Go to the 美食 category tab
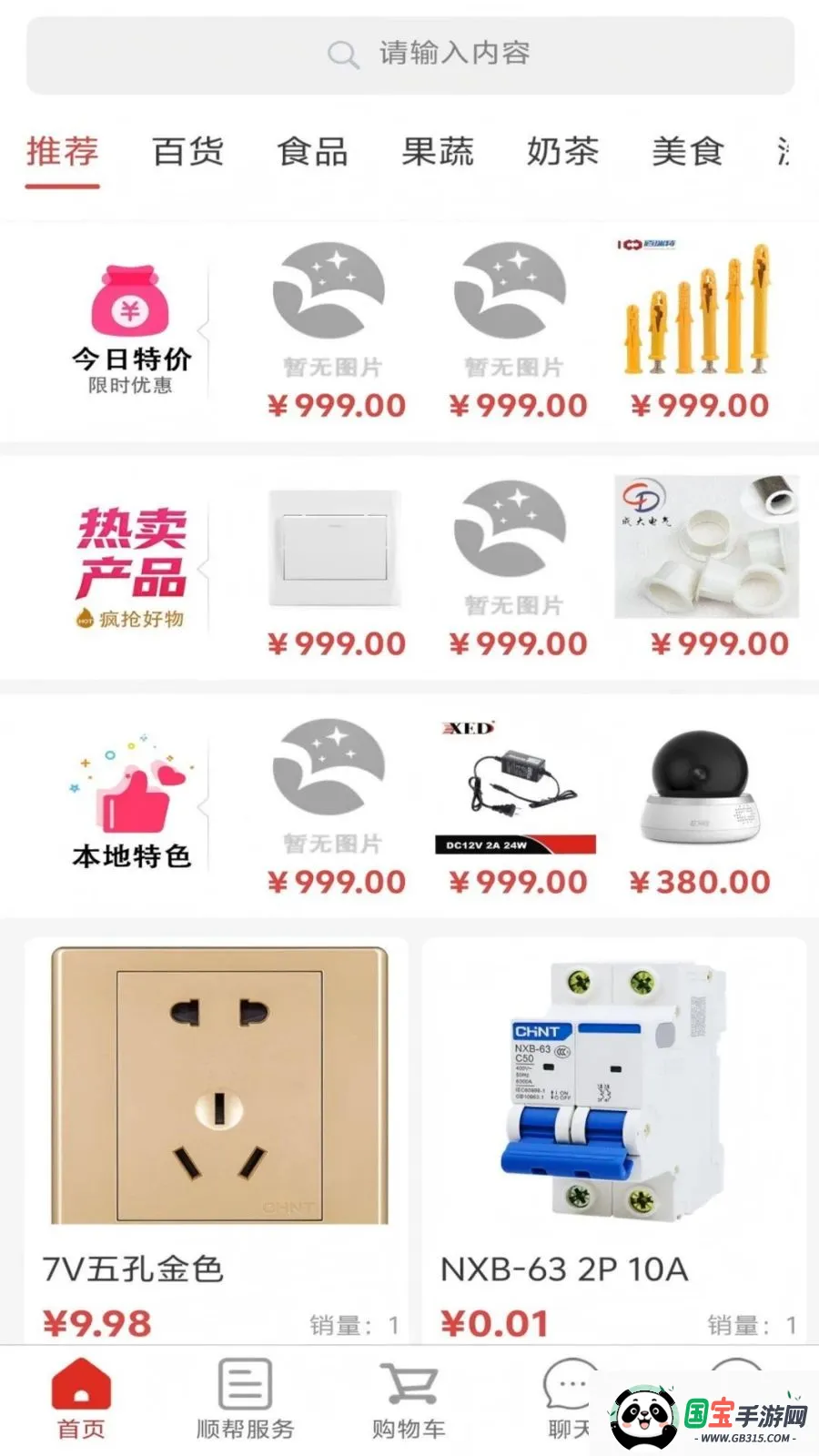The width and height of the screenshot is (819, 1456). [687, 151]
